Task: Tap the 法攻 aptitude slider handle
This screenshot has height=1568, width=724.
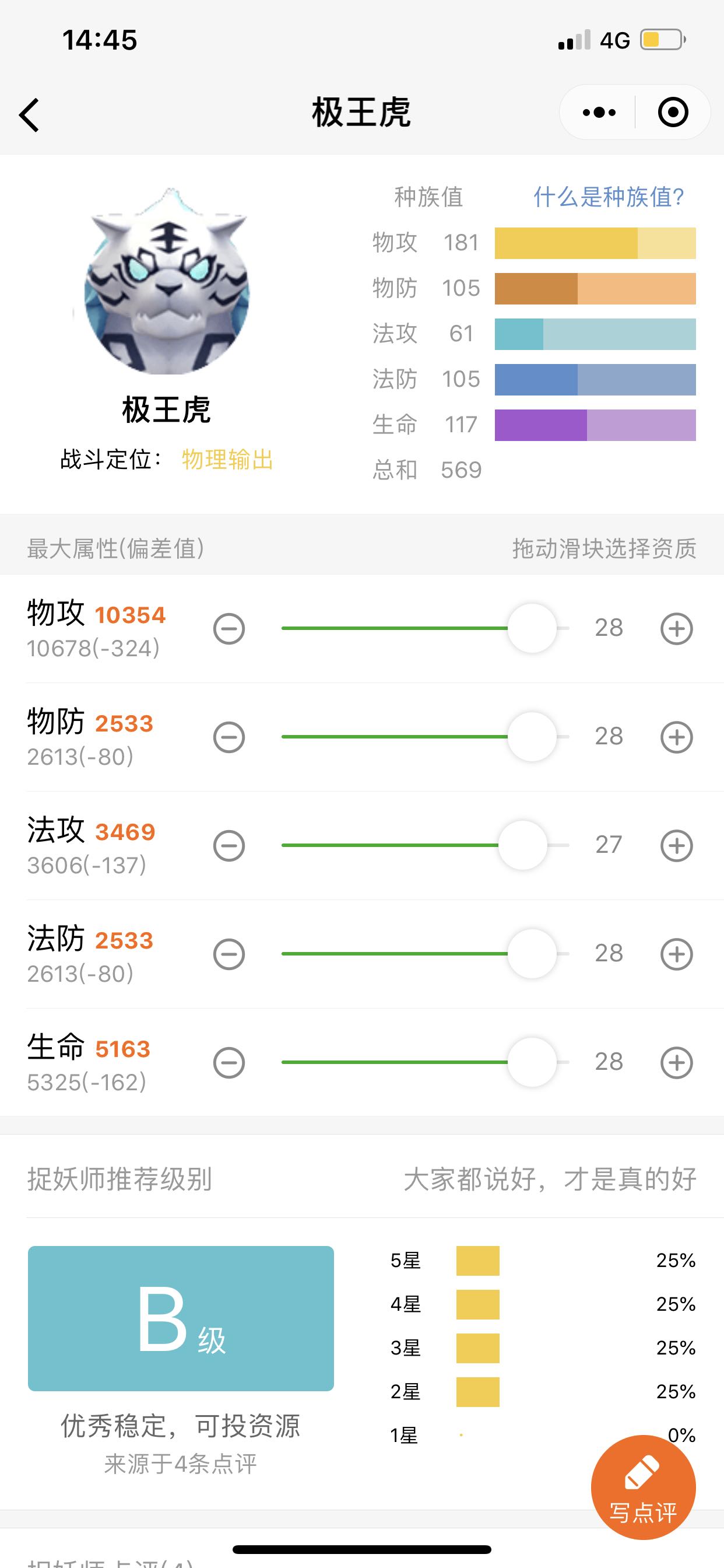Action: tap(523, 845)
